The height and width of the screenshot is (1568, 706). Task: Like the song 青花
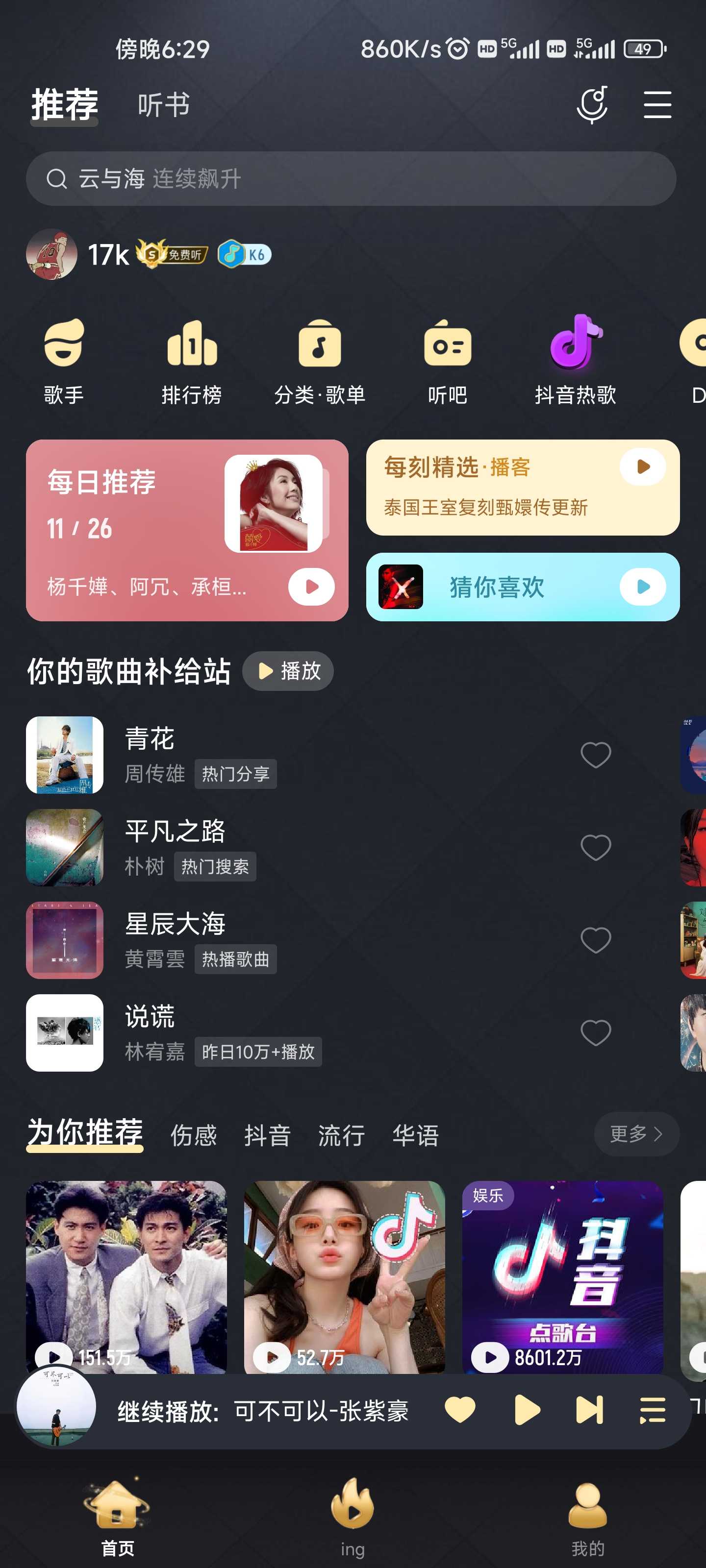pyautogui.click(x=595, y=755)
